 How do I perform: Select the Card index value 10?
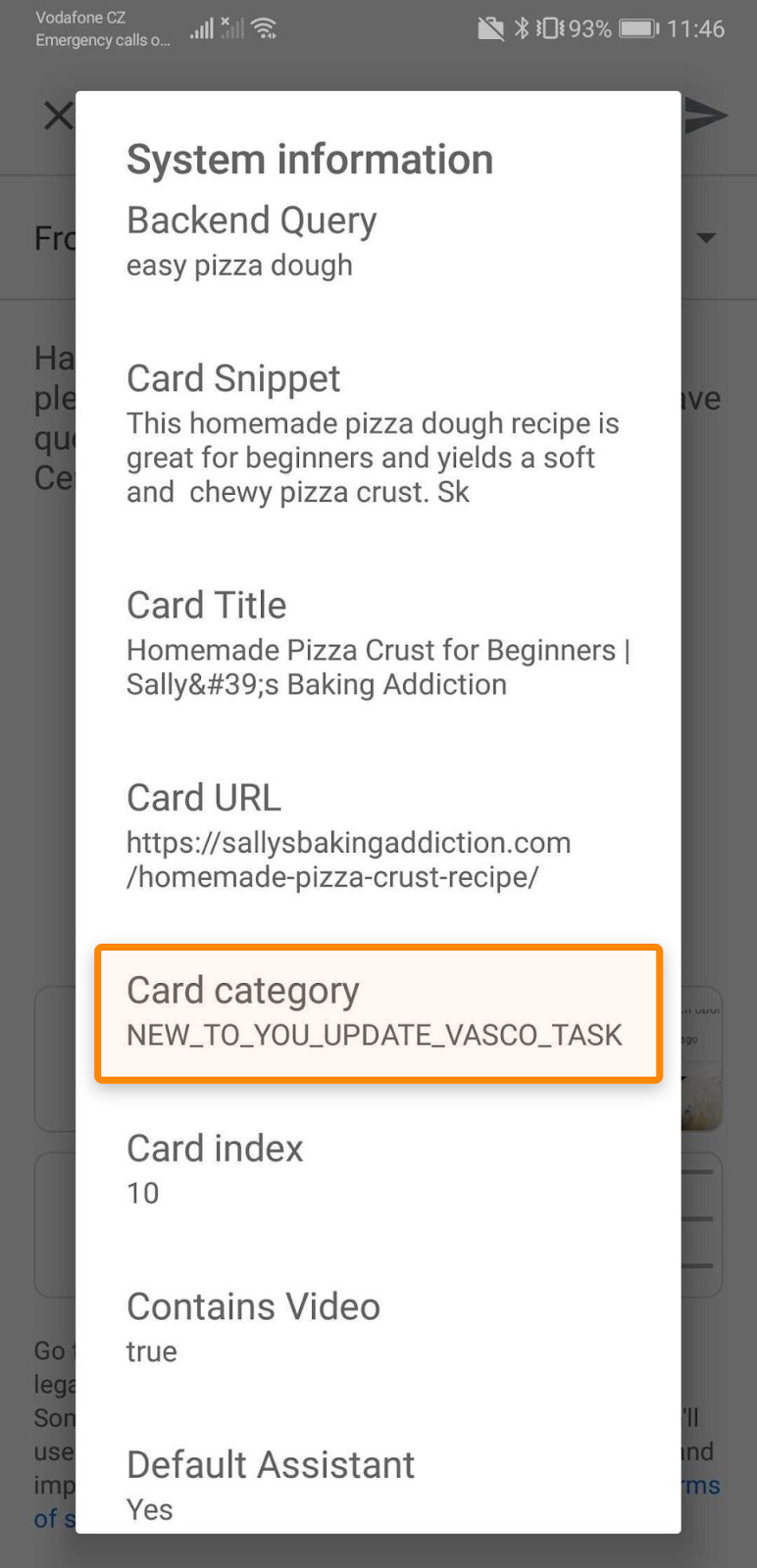point(143,1193)
